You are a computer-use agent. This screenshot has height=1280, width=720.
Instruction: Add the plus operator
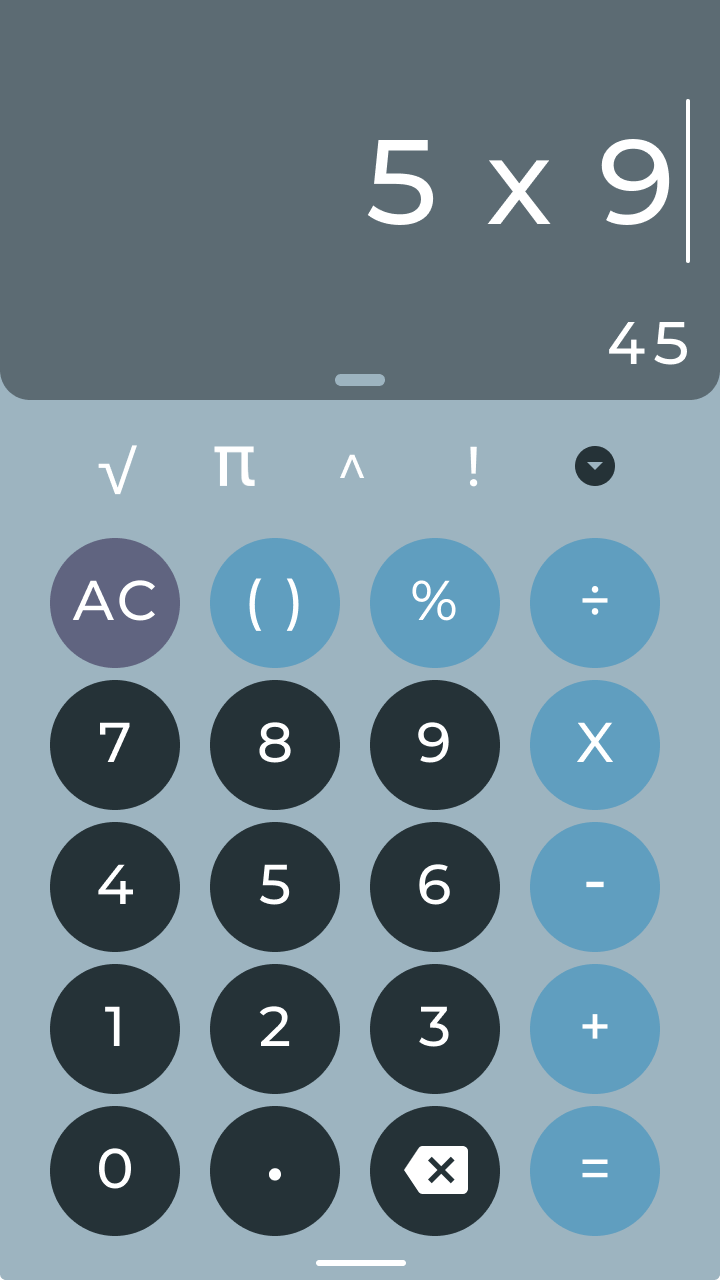point(595,1029)
